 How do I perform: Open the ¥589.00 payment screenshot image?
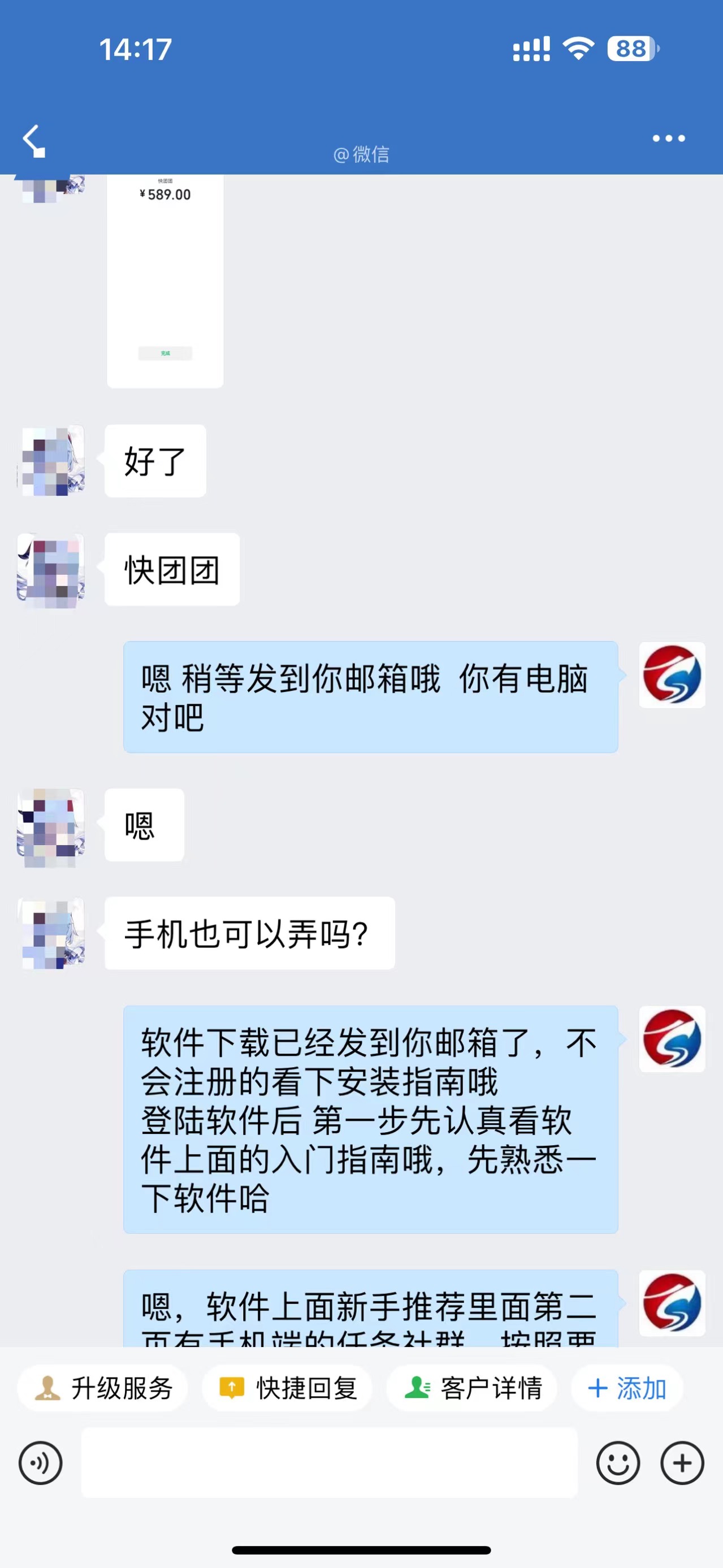[x=165, y=280]
